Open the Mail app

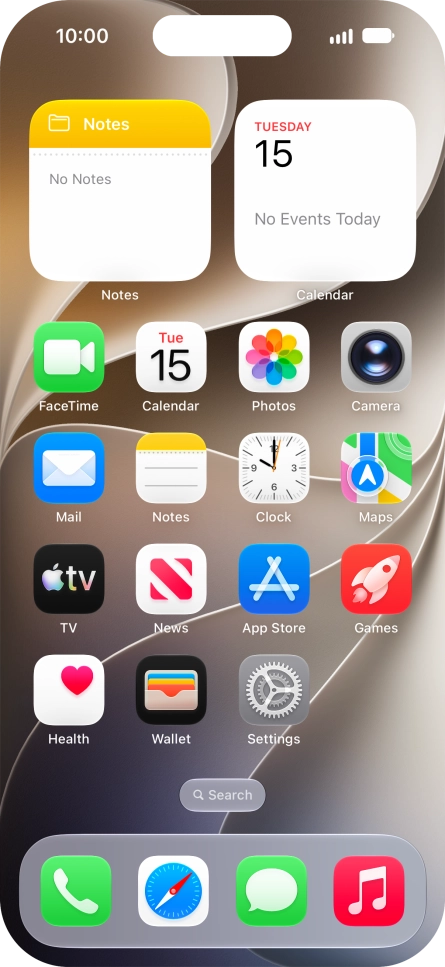click(x=68, y=468)
